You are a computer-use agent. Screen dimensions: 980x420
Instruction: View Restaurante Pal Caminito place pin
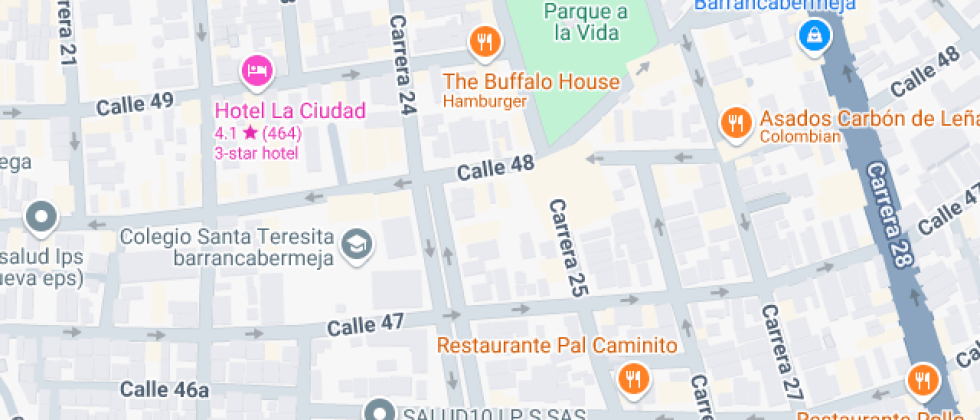coord(632,378)
